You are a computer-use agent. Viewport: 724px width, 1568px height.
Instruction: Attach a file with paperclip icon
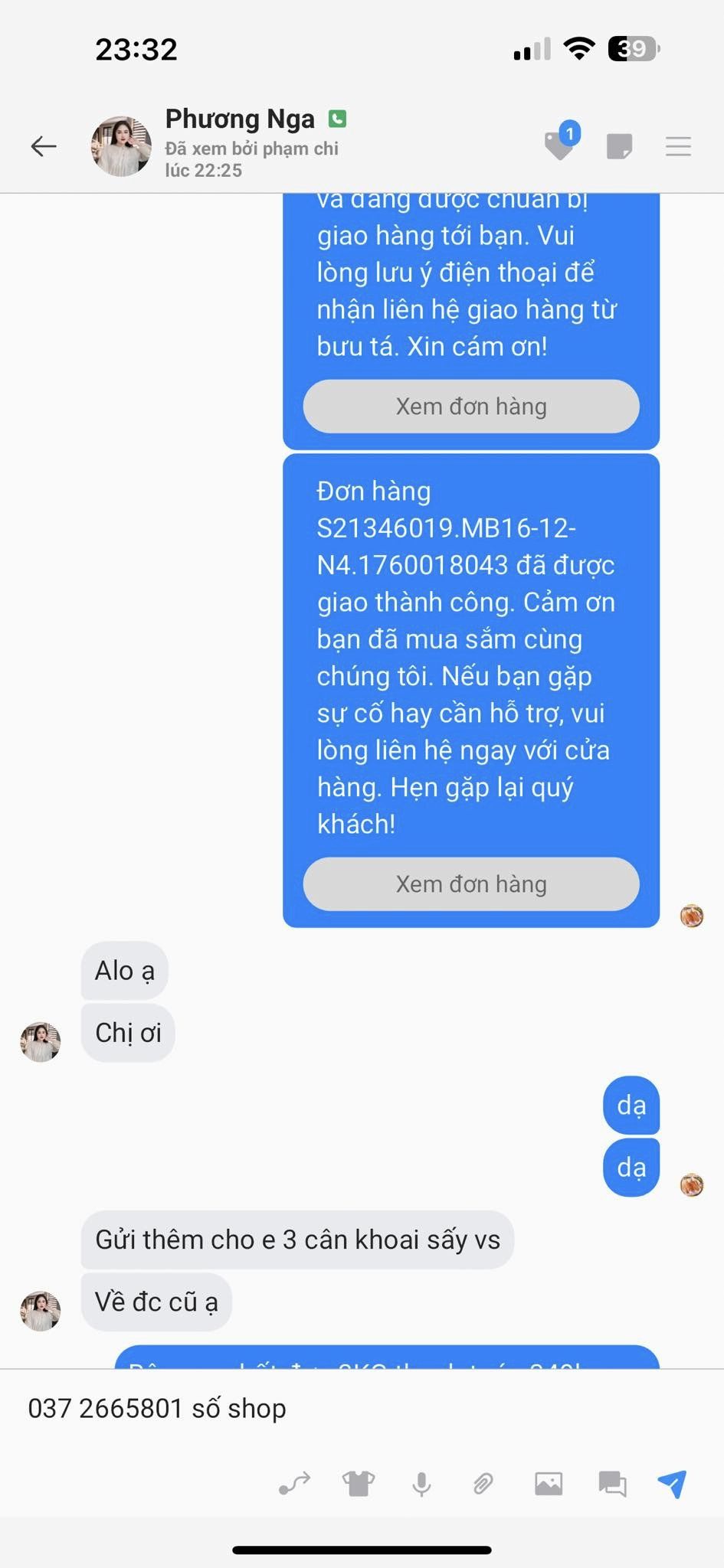483,1484
